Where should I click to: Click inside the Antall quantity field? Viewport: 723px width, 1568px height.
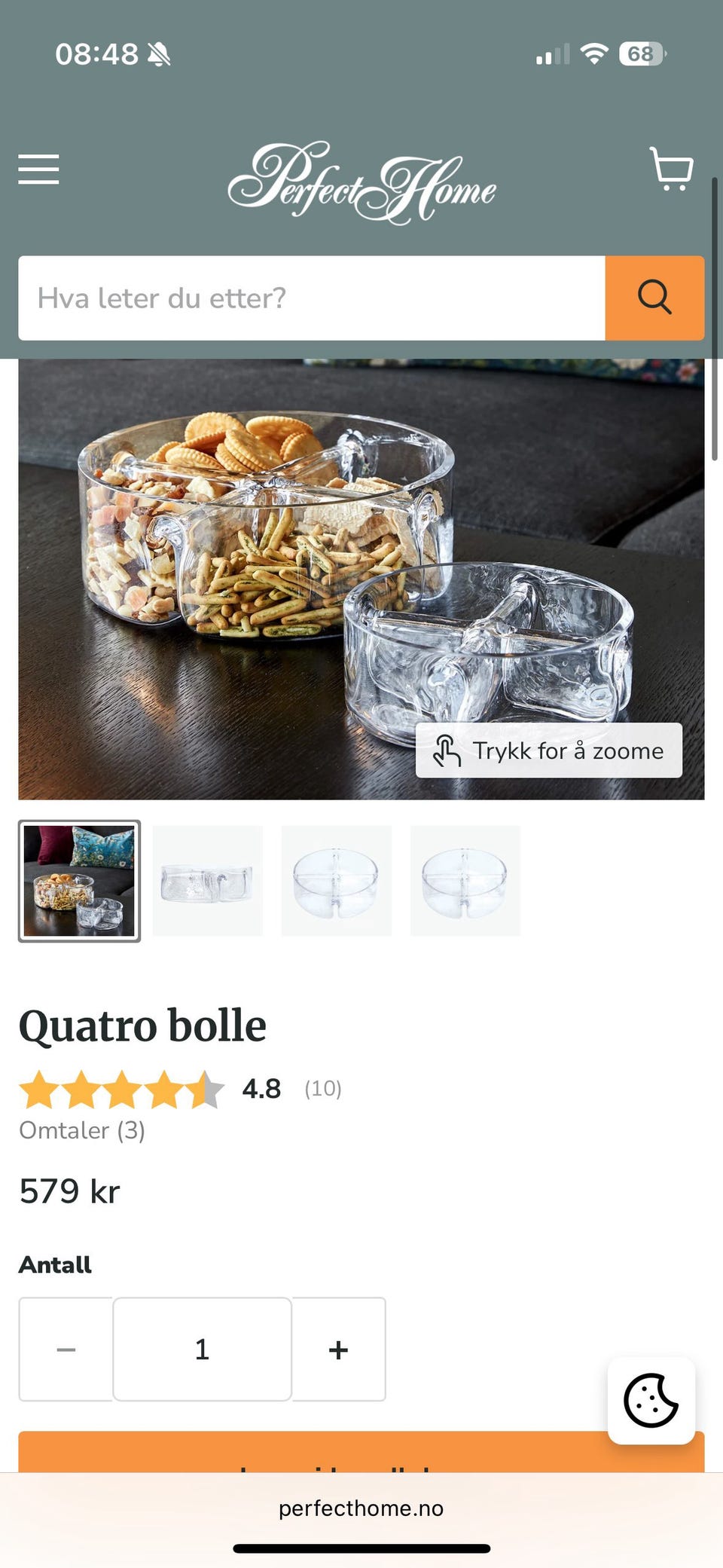202,1349
